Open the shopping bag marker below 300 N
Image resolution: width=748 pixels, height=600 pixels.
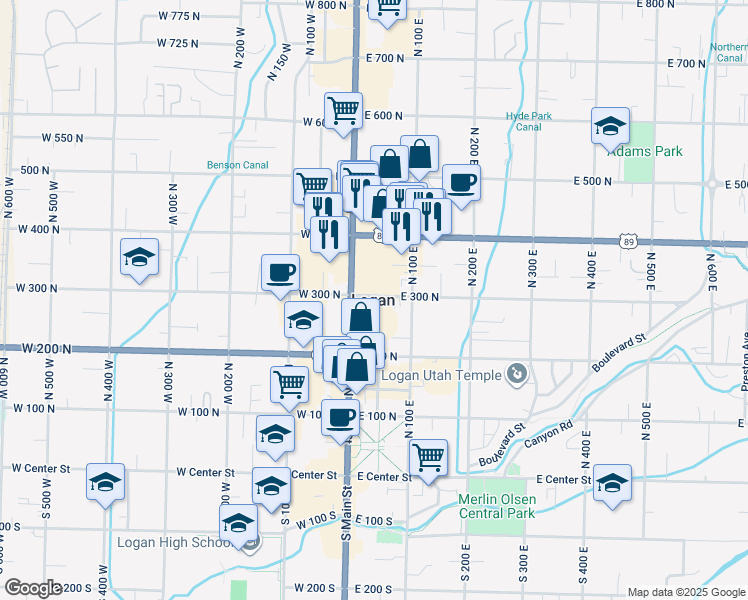click(x=361, y=318)
